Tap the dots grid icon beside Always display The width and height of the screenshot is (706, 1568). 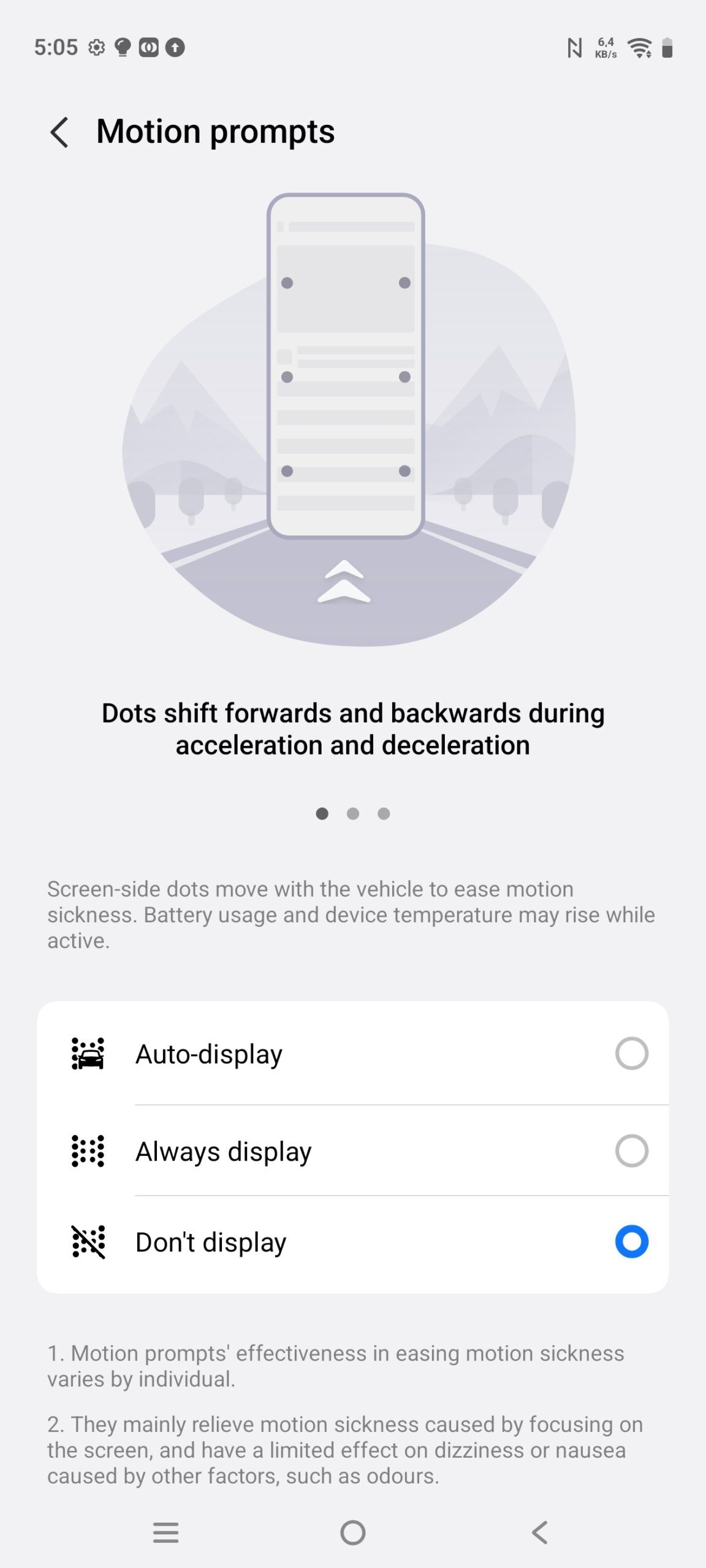coord(88,1150)
